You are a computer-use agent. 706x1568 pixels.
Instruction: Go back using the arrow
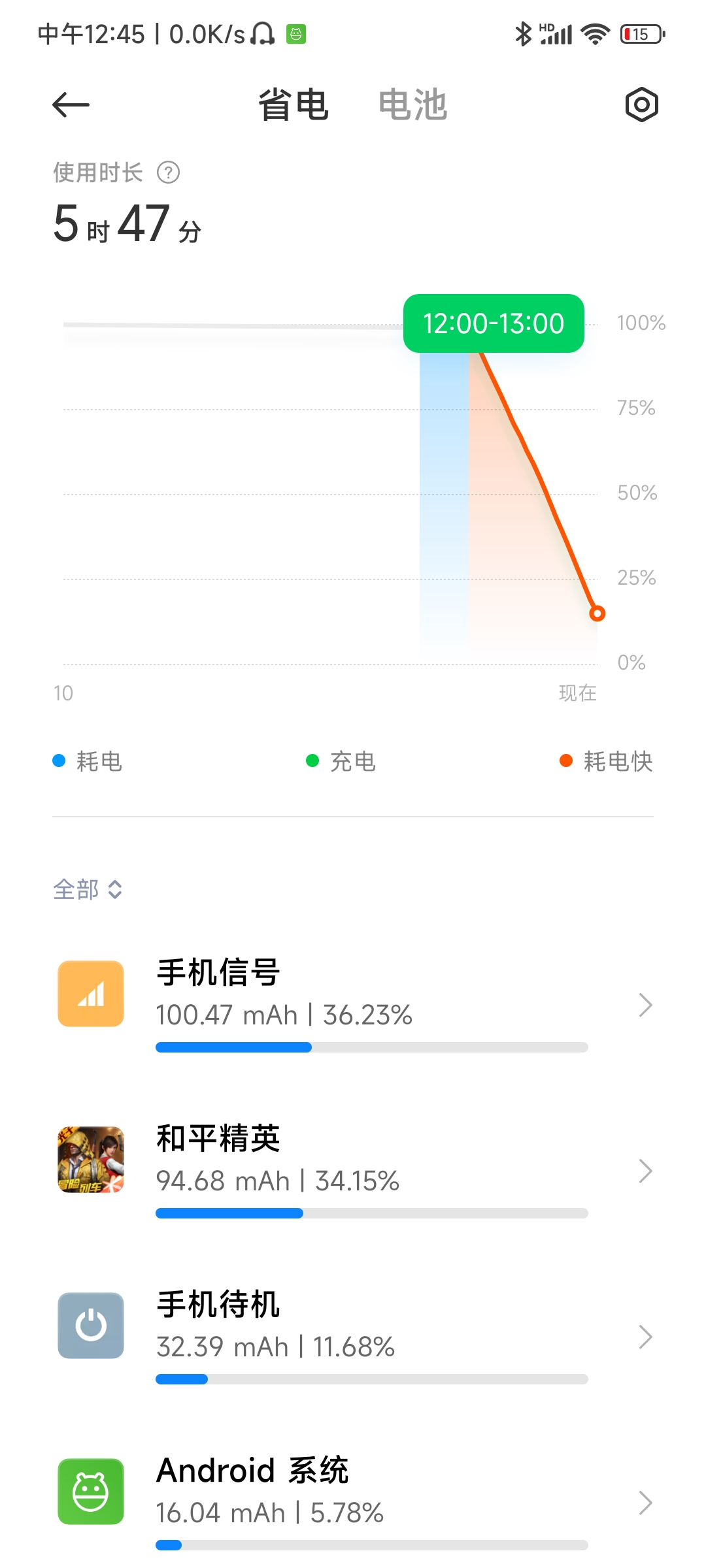coord(71,105)
